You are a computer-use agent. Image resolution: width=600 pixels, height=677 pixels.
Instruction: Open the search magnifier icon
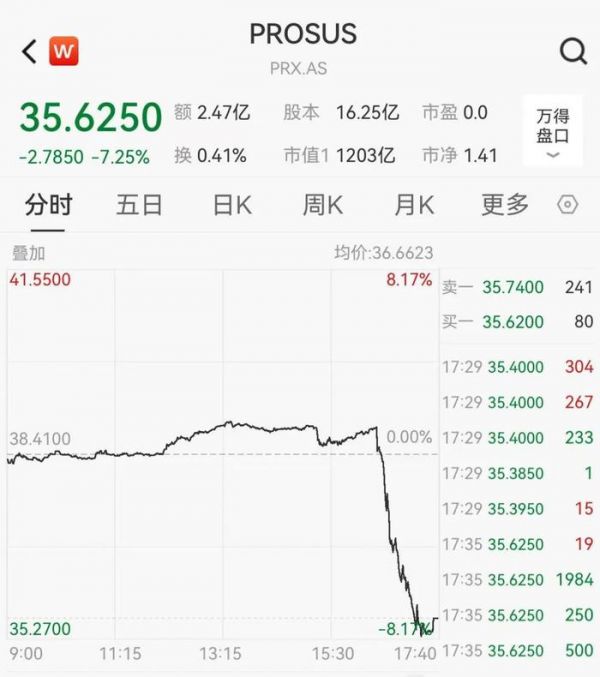point(573,51)
